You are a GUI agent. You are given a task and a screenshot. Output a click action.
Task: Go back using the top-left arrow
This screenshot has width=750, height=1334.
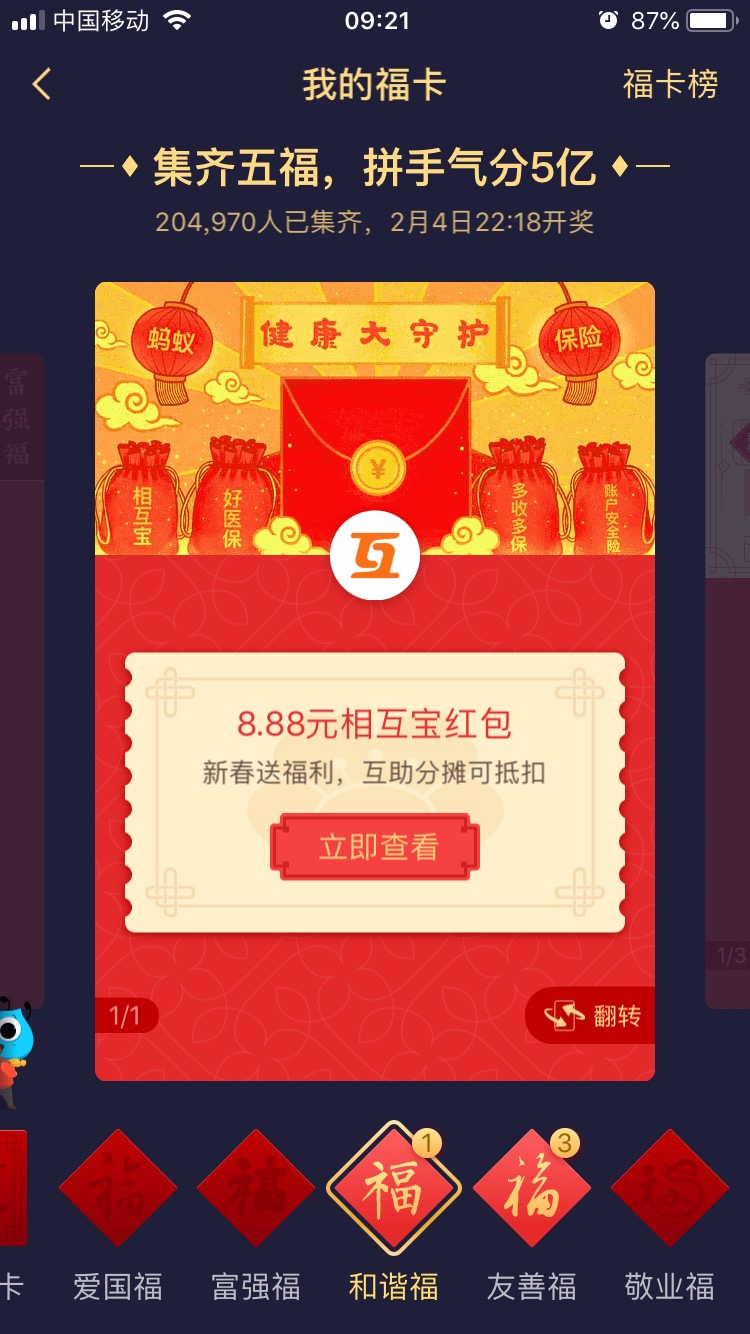41,85
